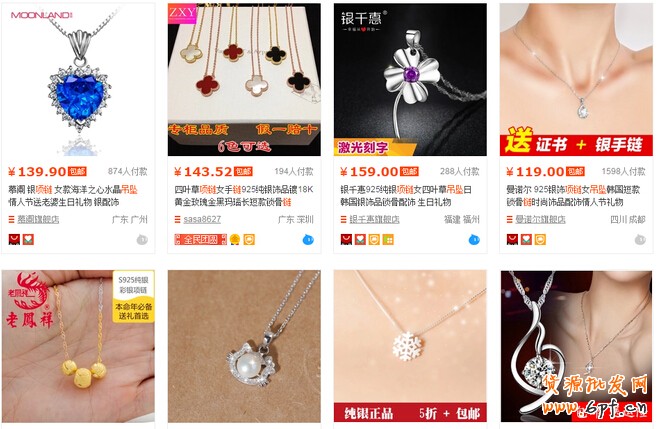Open the ¥119.00 necklace product image
Viewport: 657px width, 429px height.
tap(576, 80)
